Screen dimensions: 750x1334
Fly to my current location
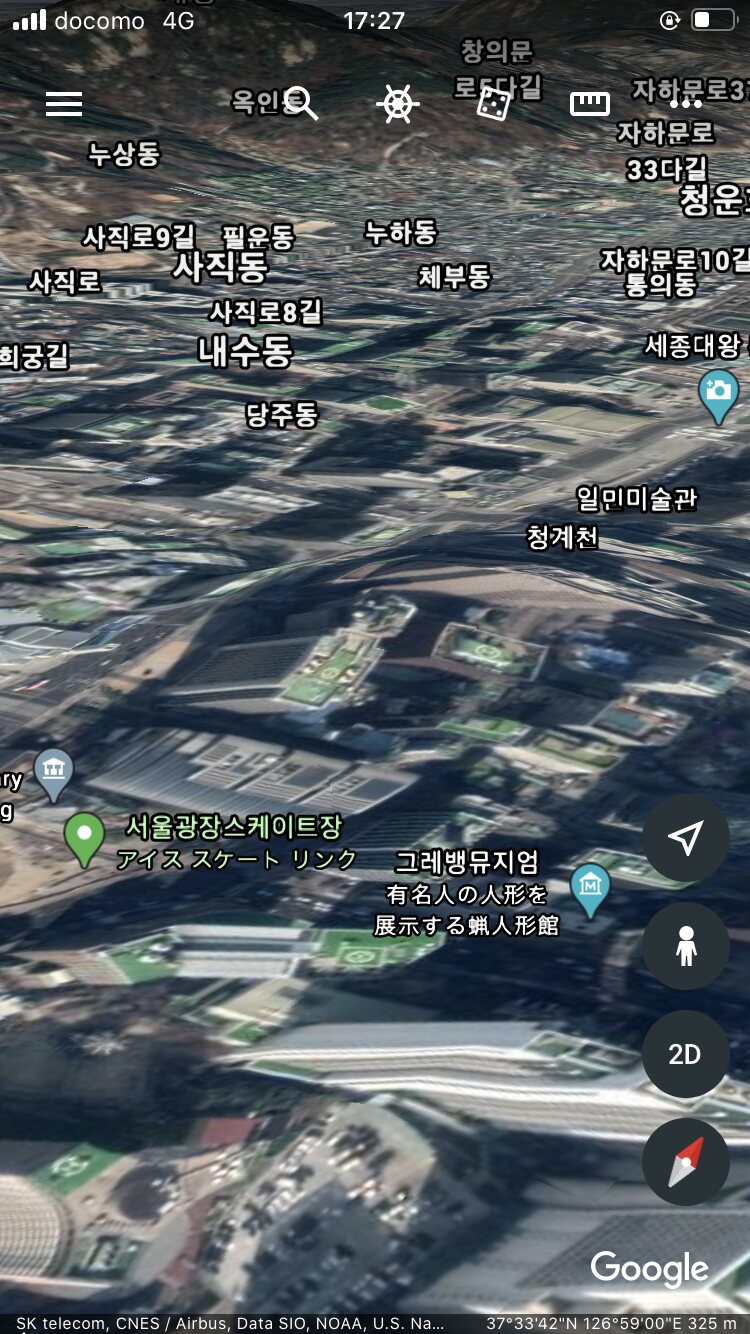[x=685, y=838]
